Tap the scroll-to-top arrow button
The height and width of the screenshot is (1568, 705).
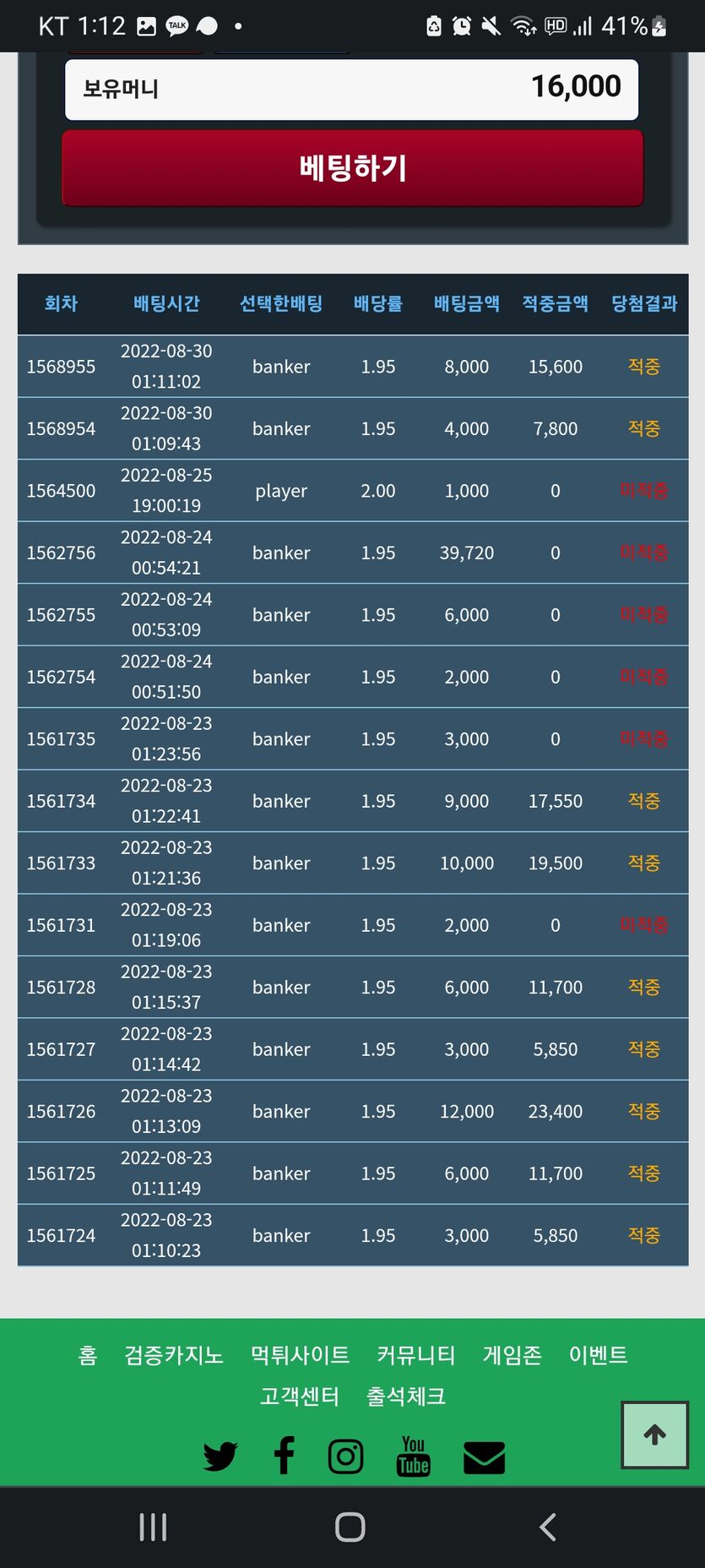[x=655, y=1435]
